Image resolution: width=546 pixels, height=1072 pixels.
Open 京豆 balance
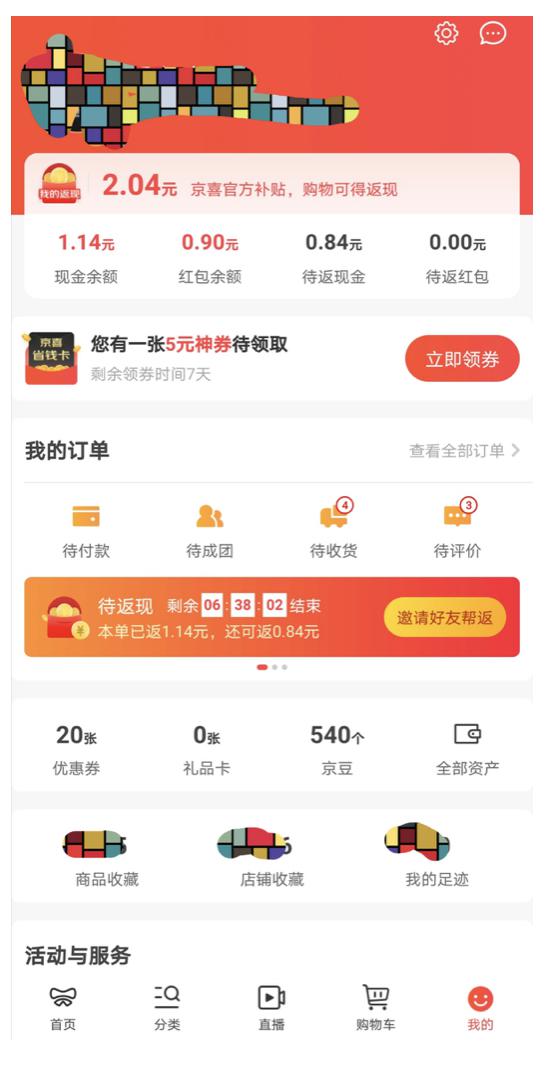point(337,749)
